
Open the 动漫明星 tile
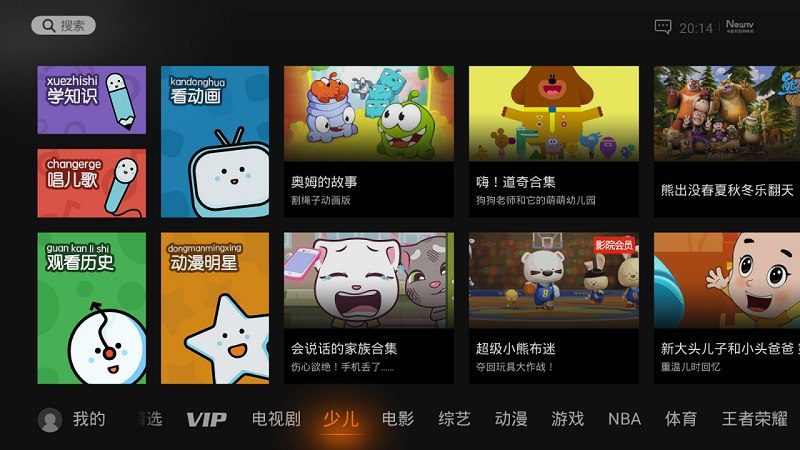coord(215,308)
